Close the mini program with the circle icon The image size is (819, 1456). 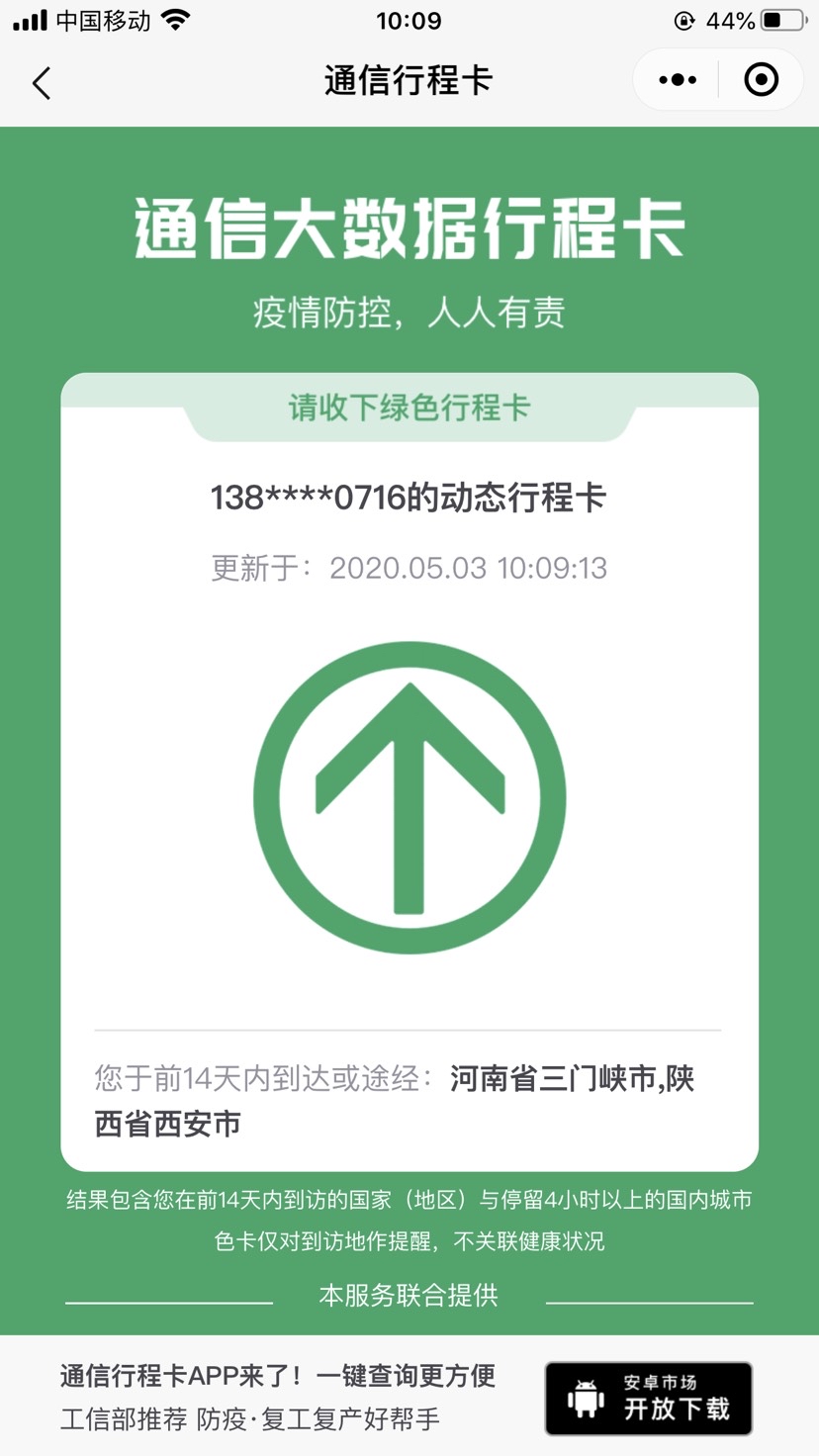point(761,80)
